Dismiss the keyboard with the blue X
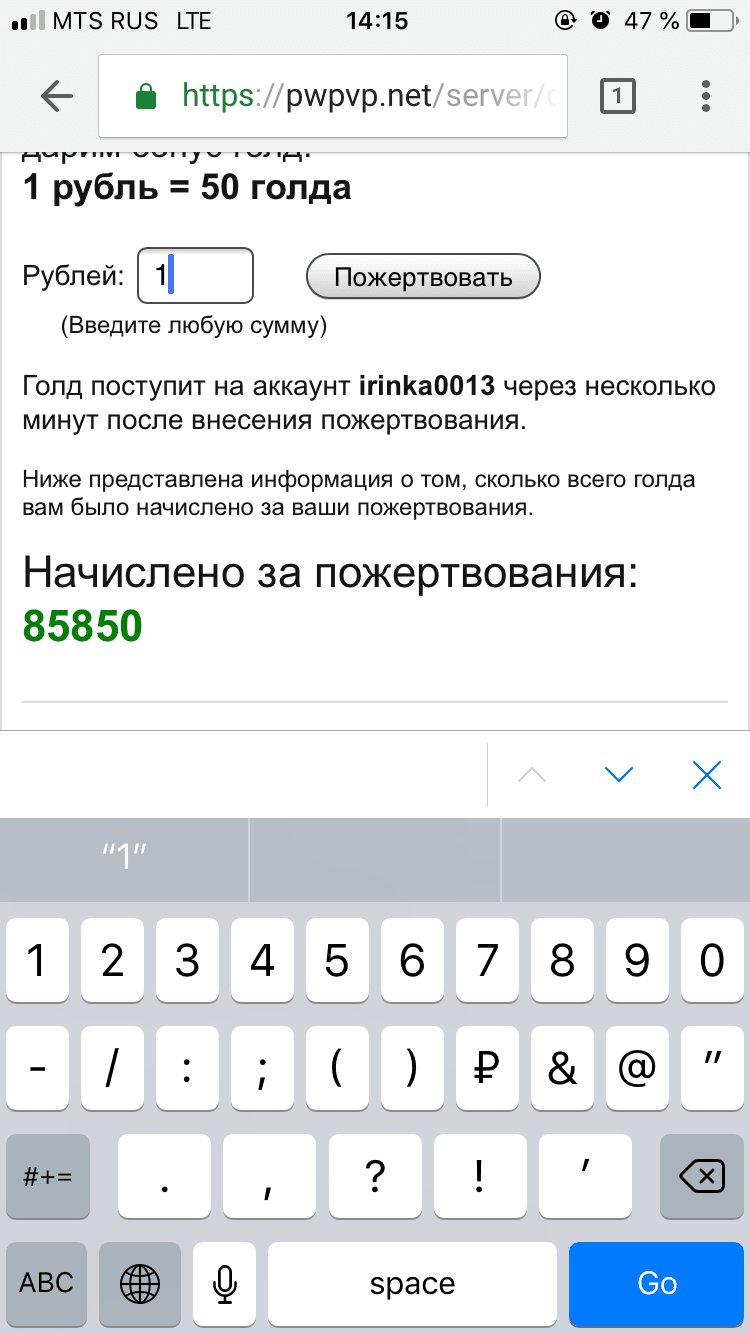 (x=707, y=774)
